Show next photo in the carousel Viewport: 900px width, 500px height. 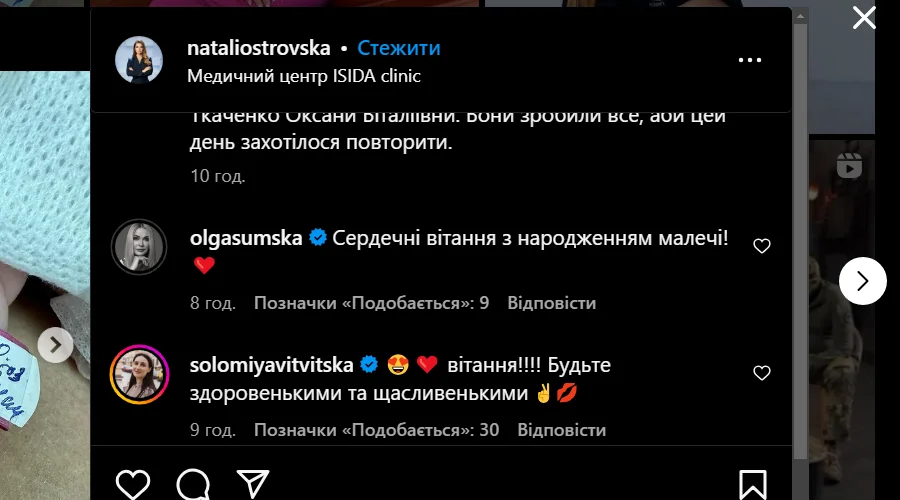tap(56, 346)
